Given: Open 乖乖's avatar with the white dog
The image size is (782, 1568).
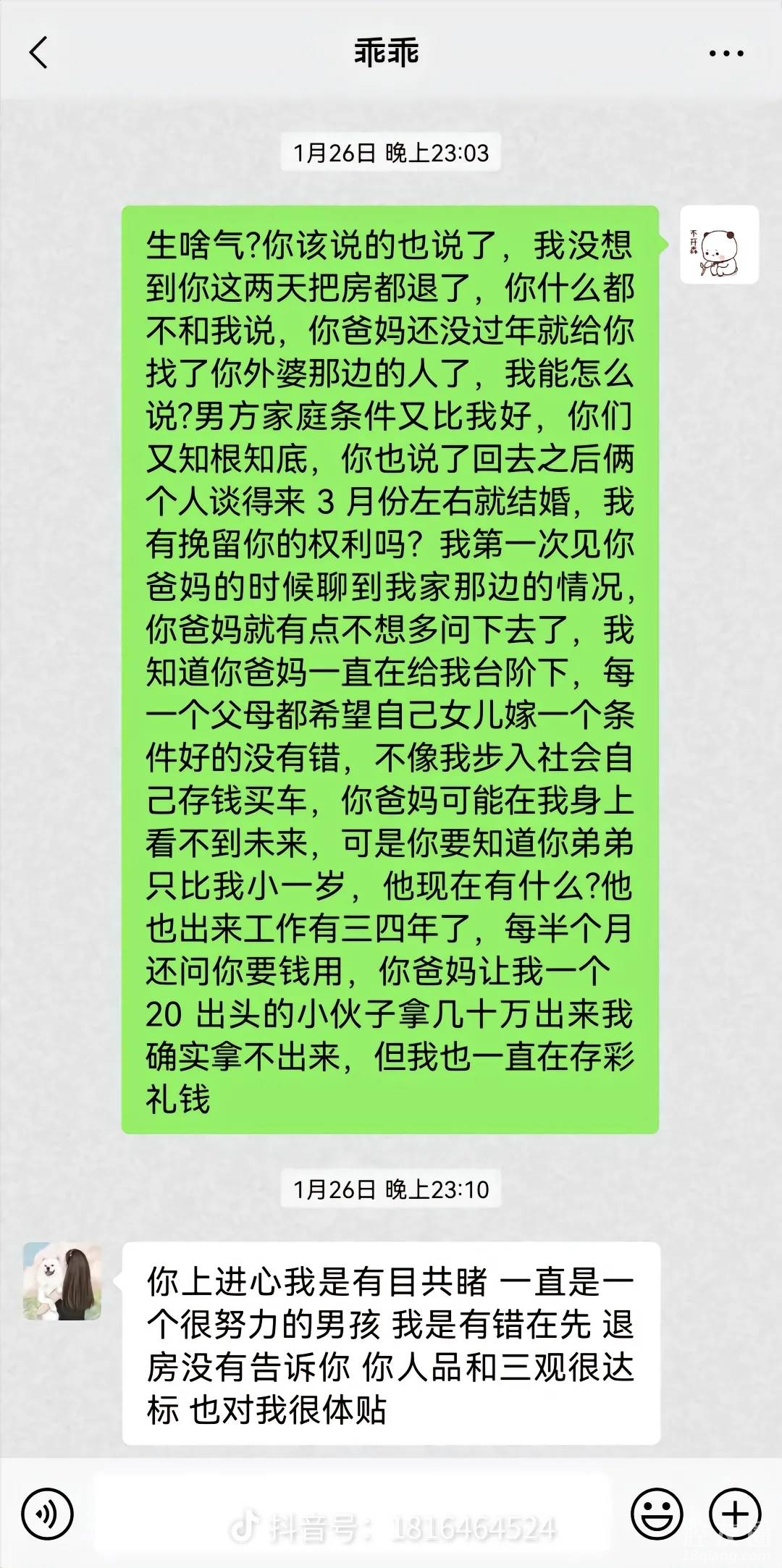Looking at the screenshot, I should coord(62,1281).
